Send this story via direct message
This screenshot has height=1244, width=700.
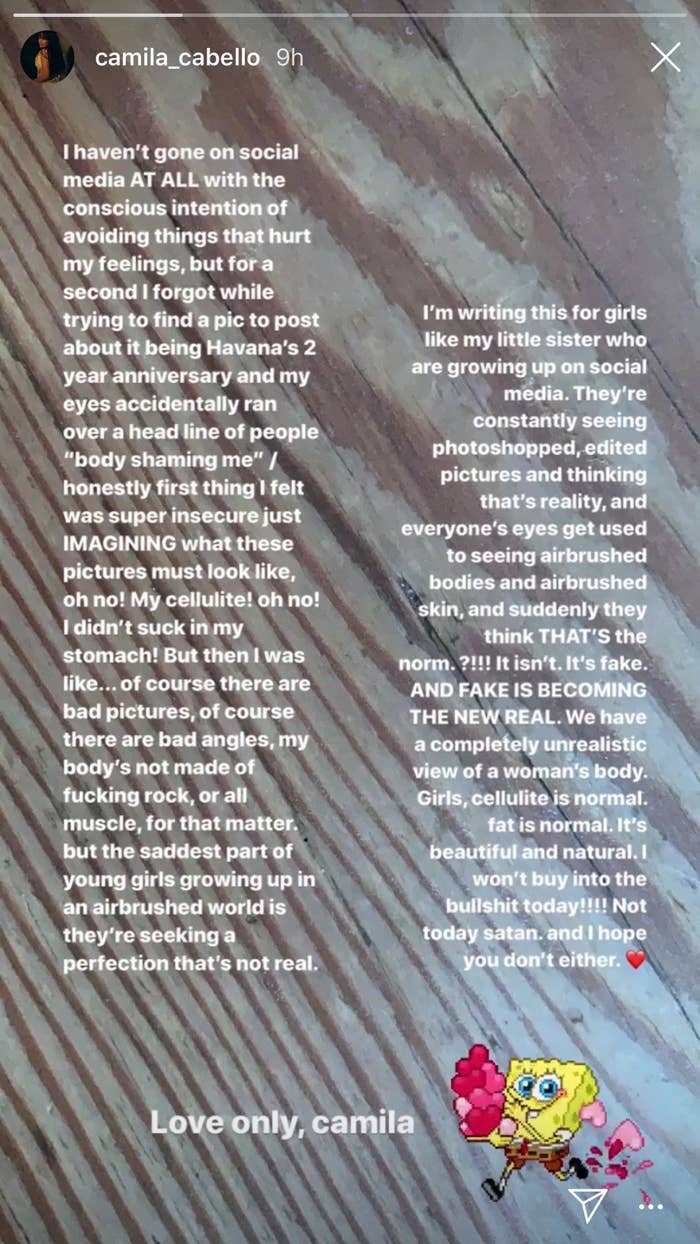click(587, 1204)
